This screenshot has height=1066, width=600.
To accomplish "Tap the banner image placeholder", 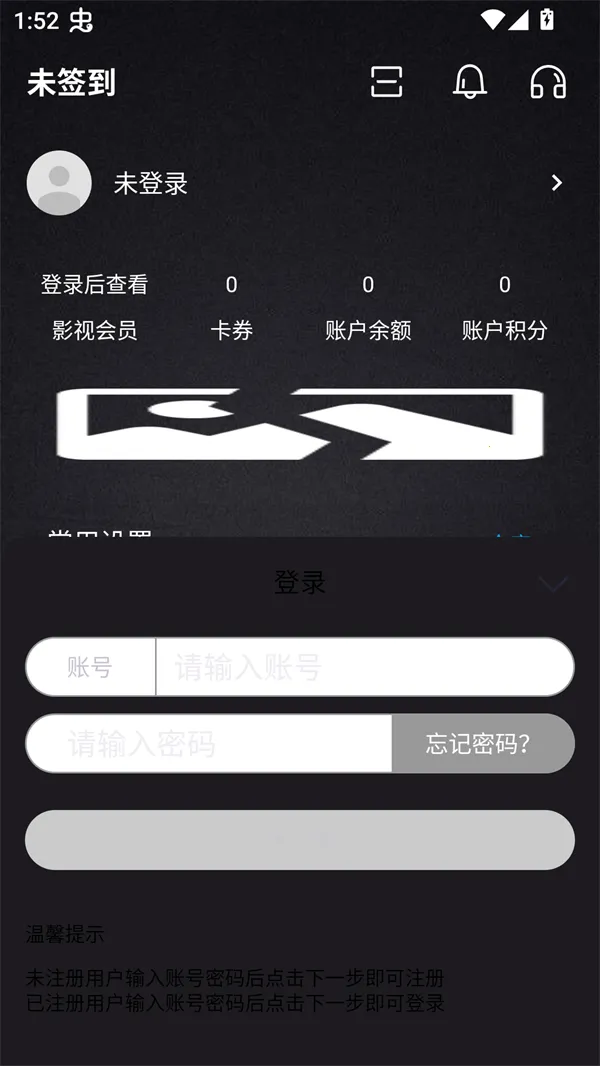I will pyautogui.click(x=300, y=424).
